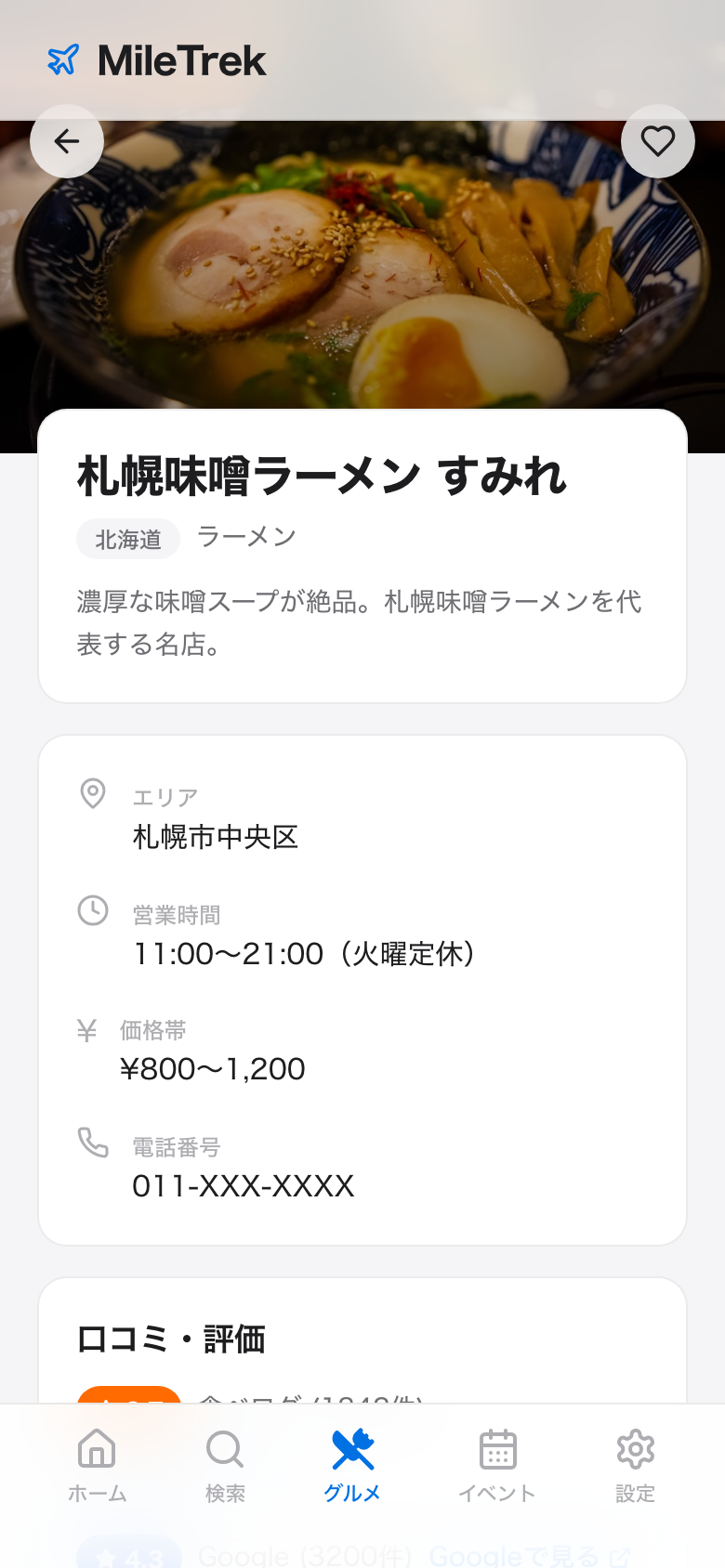
Task: Tap the settings gear icon
Action: click(635, 1448)
